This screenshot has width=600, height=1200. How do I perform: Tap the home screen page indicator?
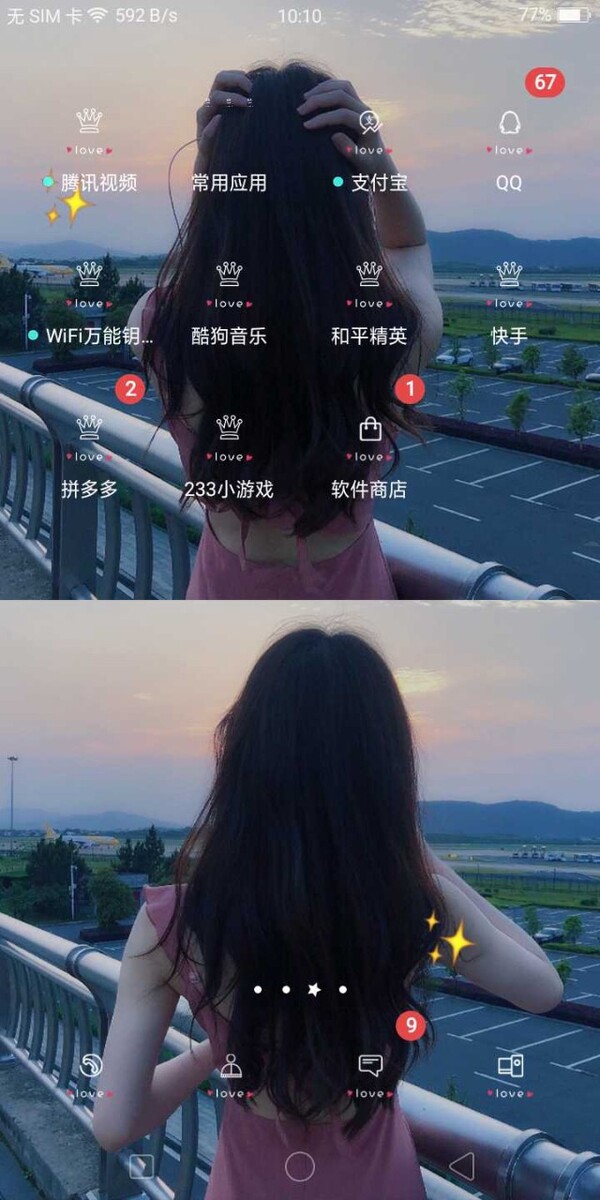(x=300, y=989)
